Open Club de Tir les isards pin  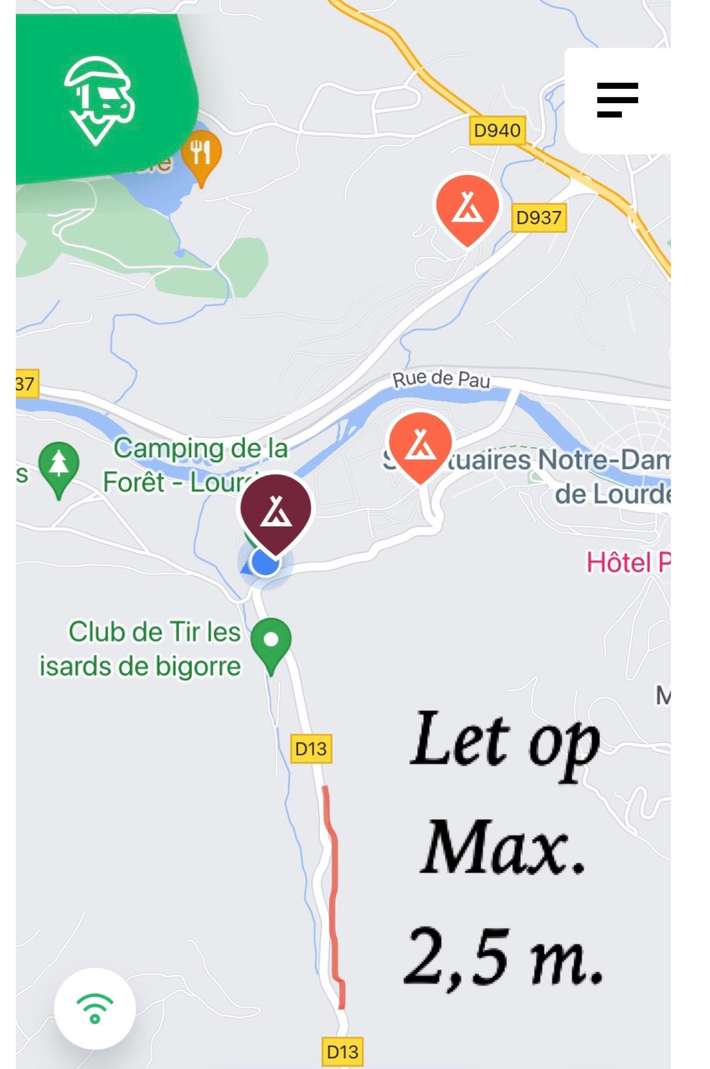tap(270, 641)
